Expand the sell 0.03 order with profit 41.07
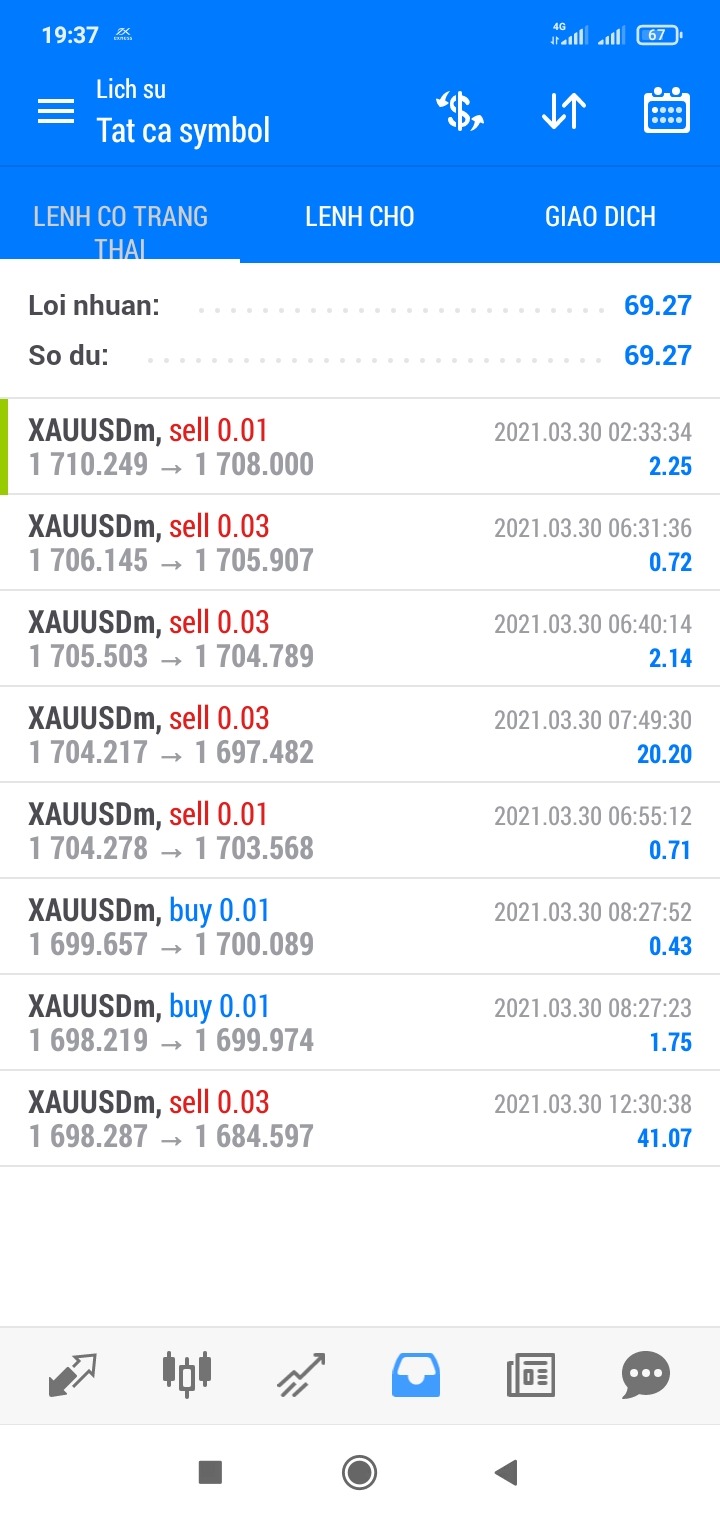The width and height of the screenshot is (720, 1520). coord(360,1119)
